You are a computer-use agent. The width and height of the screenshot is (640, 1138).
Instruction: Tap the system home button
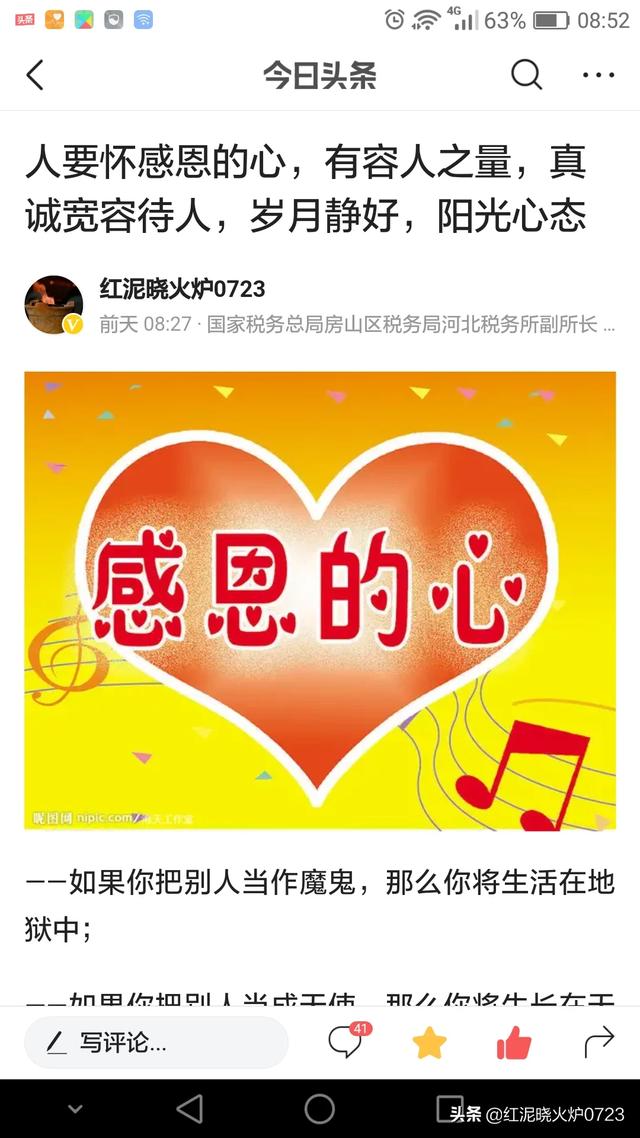click(320, 1108)
